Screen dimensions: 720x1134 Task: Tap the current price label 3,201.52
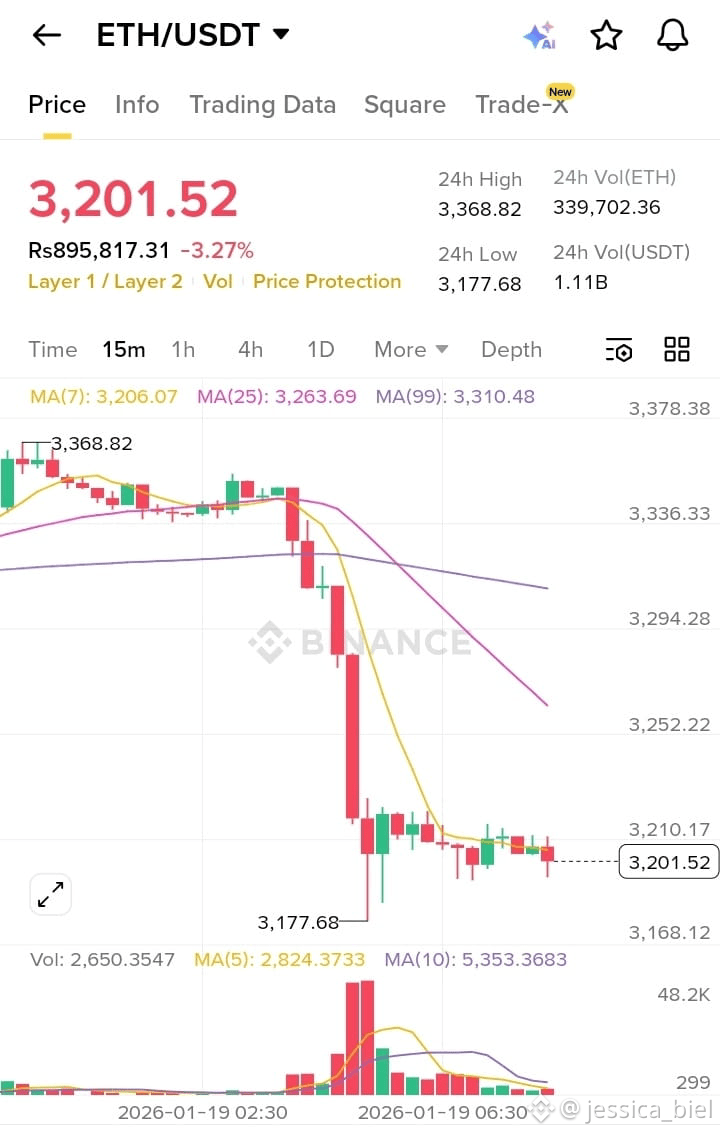pyautogui.click(x=668, y=862)
